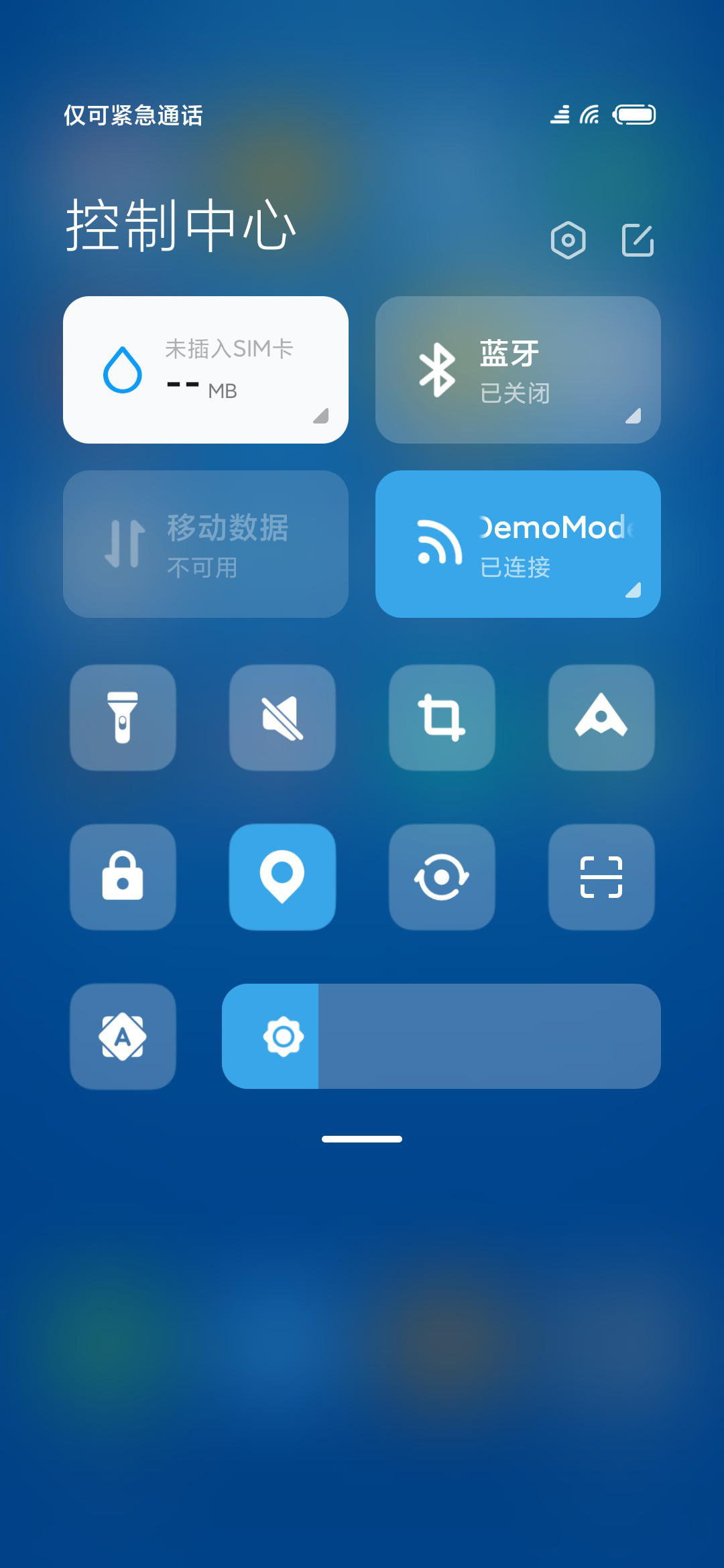This screenshot has width=724, height=1568.
Task: Take a screenshot with the crop icon
Action: [442, 718]
